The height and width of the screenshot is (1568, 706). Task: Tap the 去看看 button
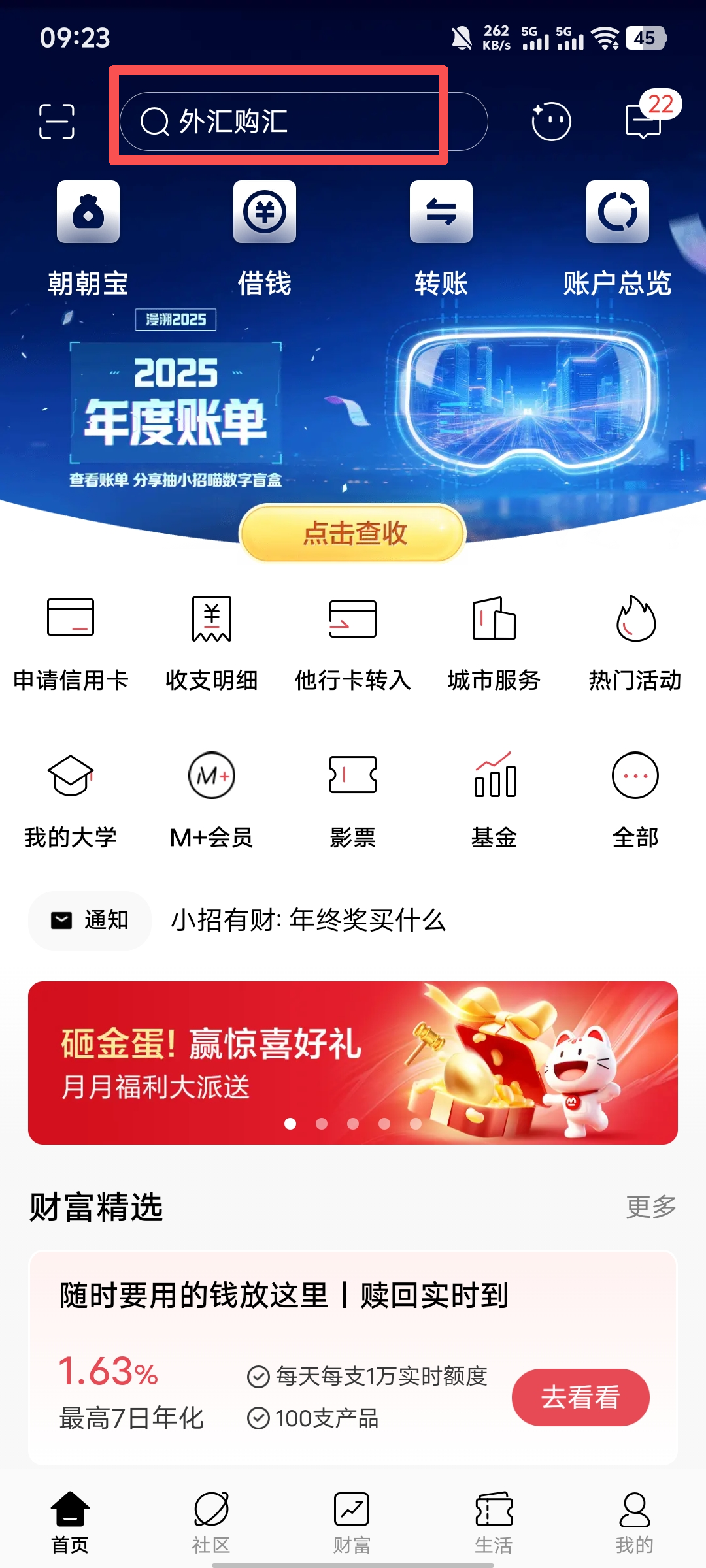(x=580, y=1397)
